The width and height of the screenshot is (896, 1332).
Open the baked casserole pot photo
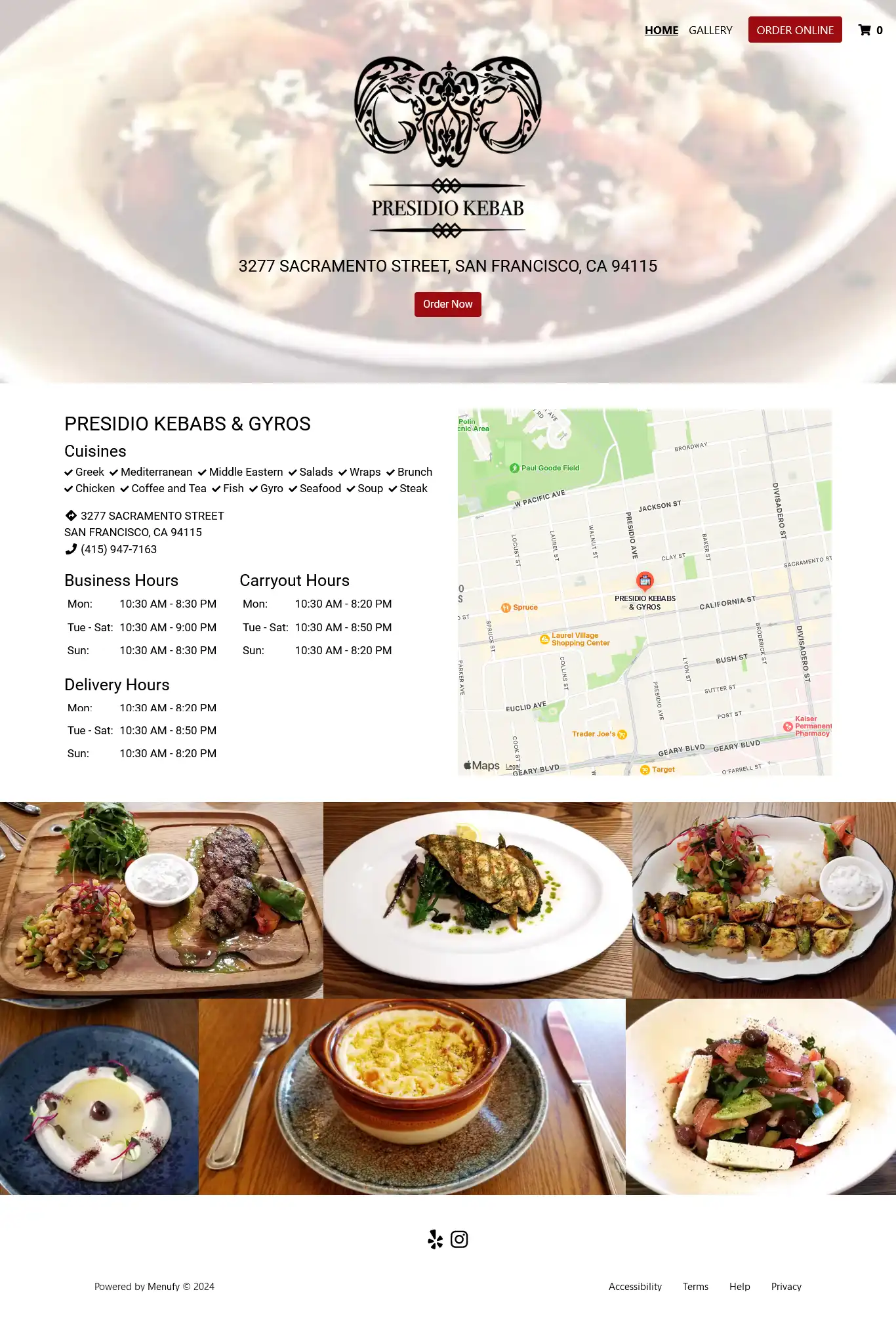point(412,1096)
